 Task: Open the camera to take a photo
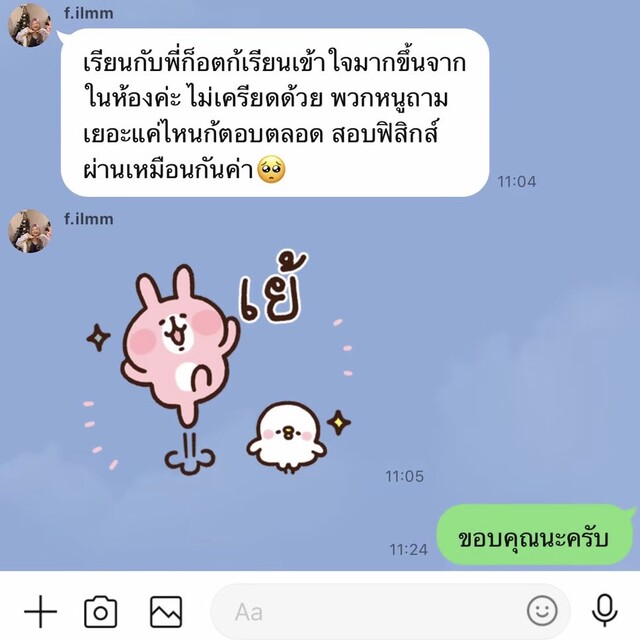click(x=101, y=610)
